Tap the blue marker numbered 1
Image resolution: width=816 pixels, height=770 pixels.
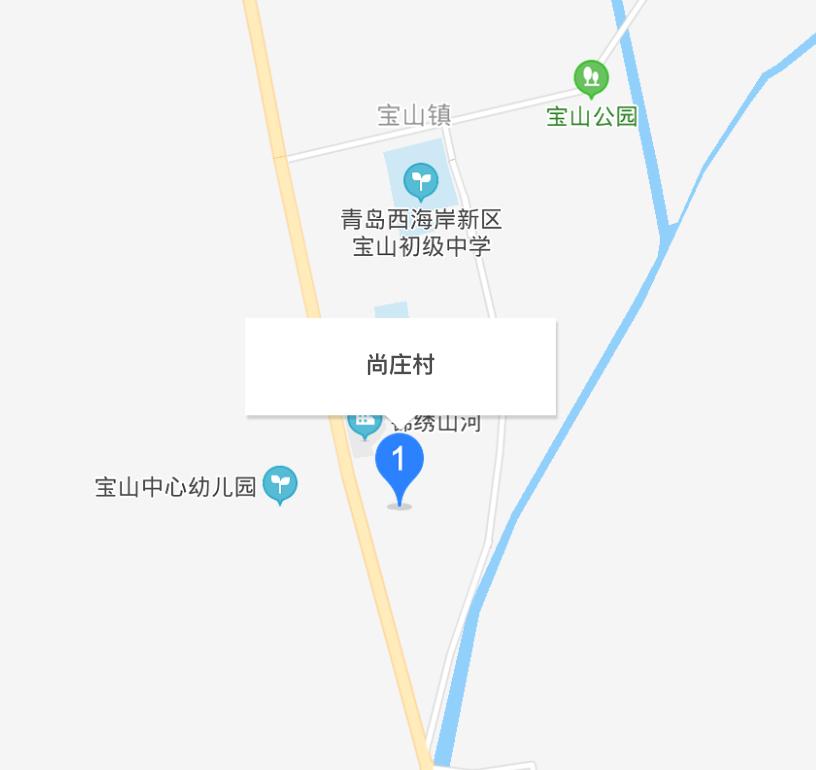(x=399, y=466)
